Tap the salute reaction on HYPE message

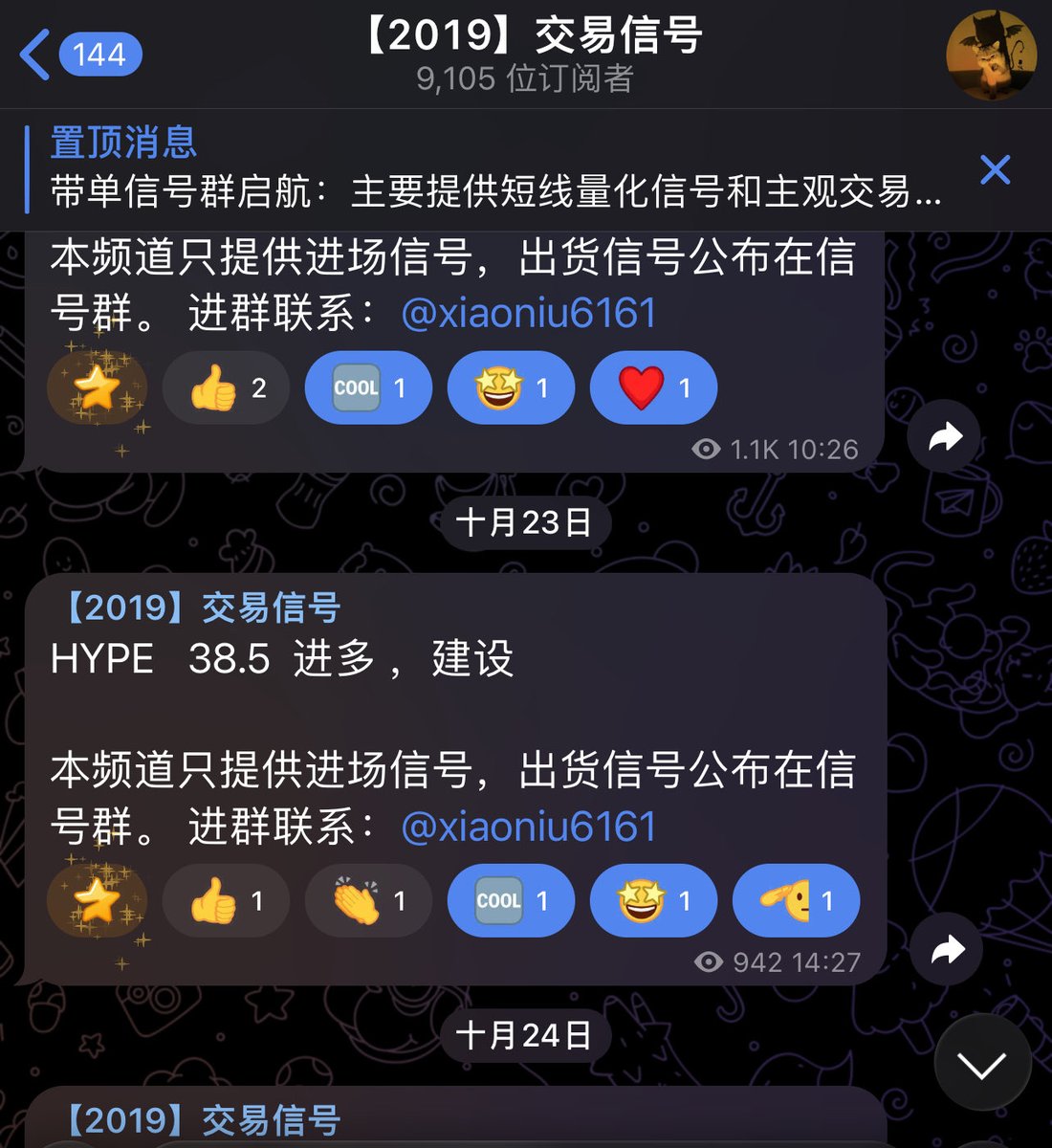point(796,901)
